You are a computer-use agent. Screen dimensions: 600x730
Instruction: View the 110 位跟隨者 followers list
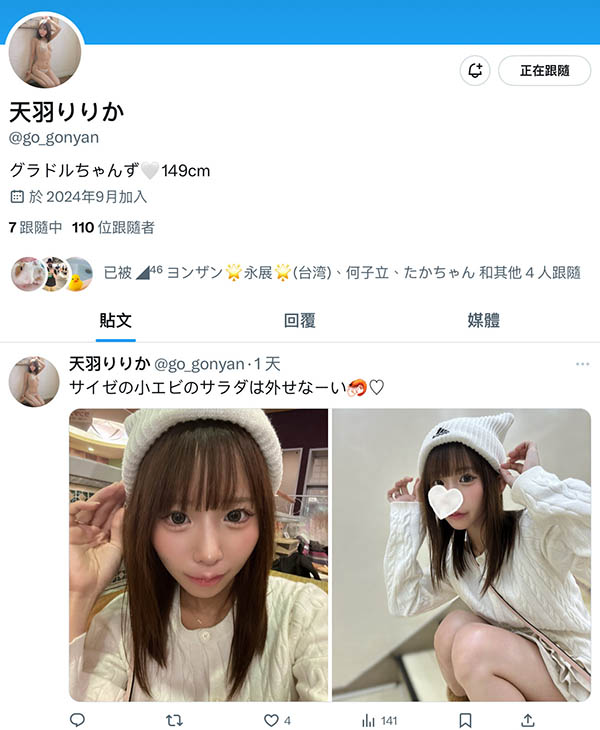click(x=113, y=228)
